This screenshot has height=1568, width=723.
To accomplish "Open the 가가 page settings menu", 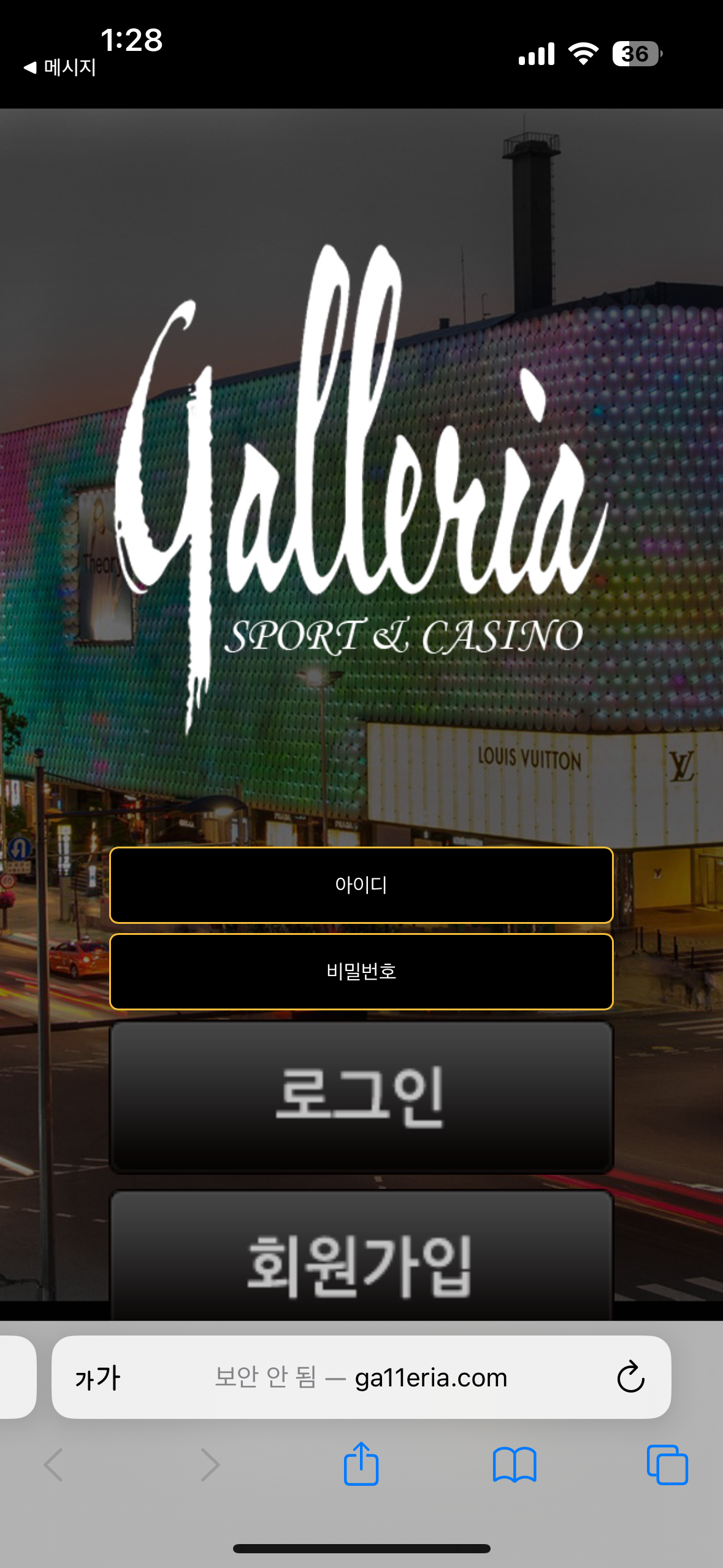I will tap(98, 1378).
